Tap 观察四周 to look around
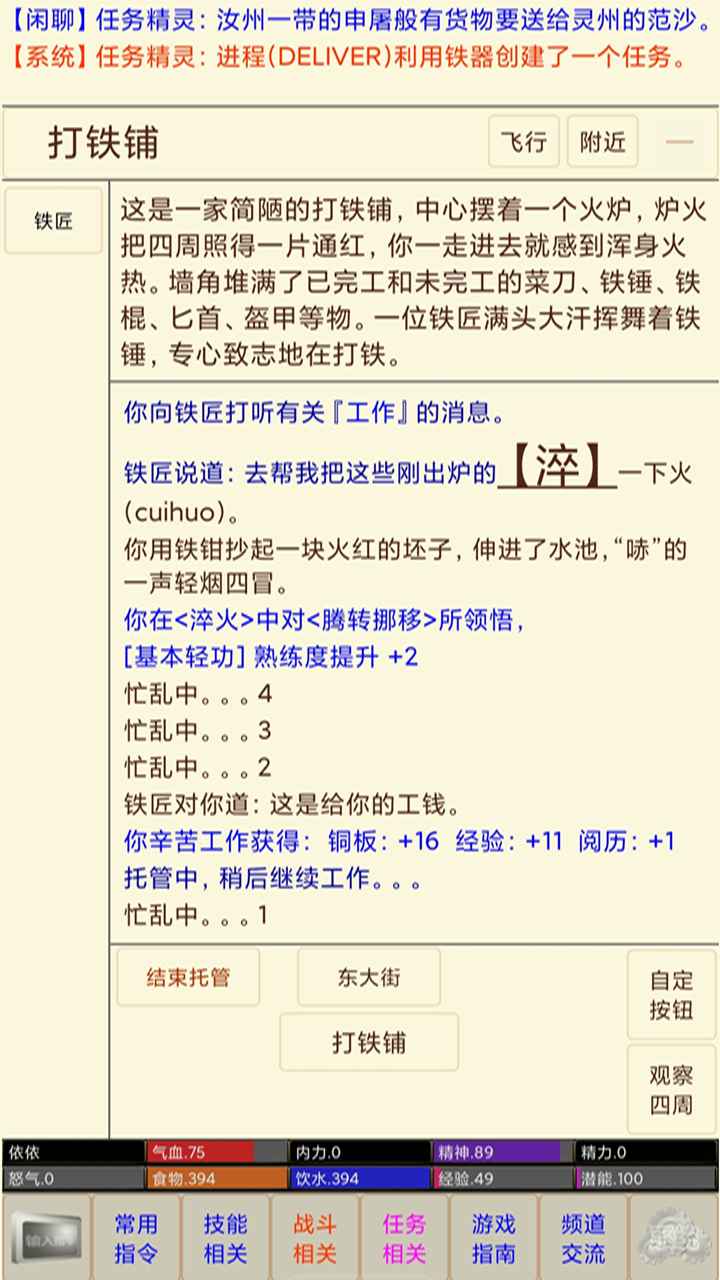This screenshot has height=1280, width=720. point(671,1090)
